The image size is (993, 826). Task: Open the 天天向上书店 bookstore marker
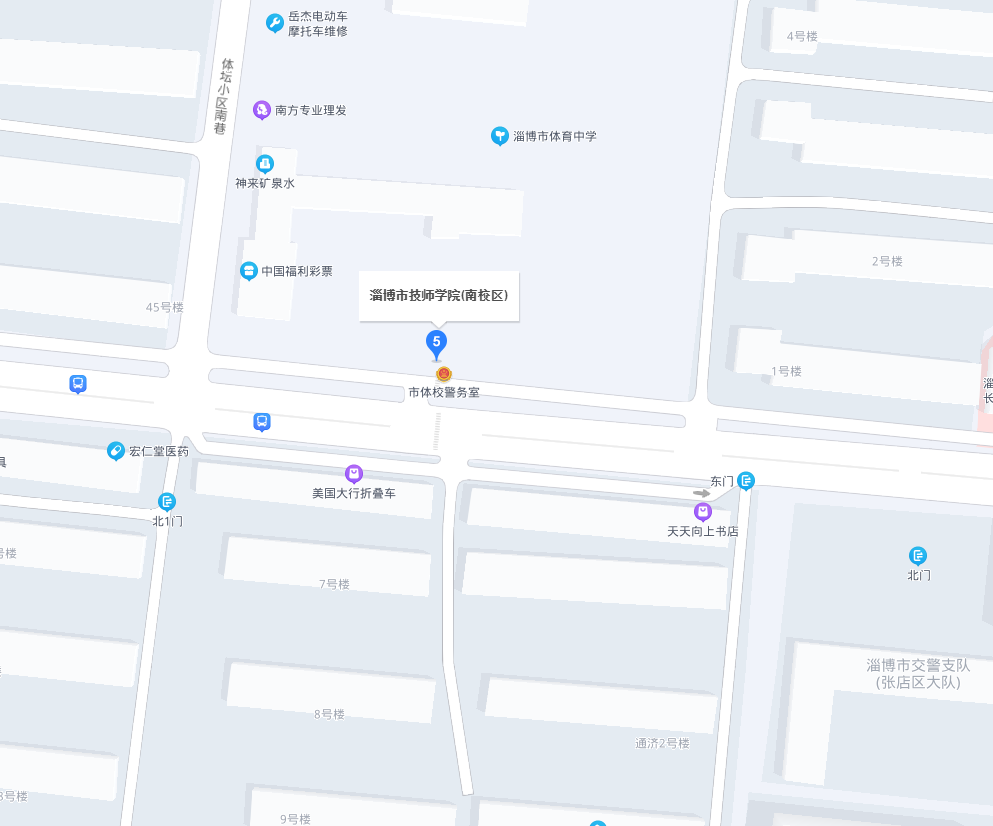click(703, 512)
